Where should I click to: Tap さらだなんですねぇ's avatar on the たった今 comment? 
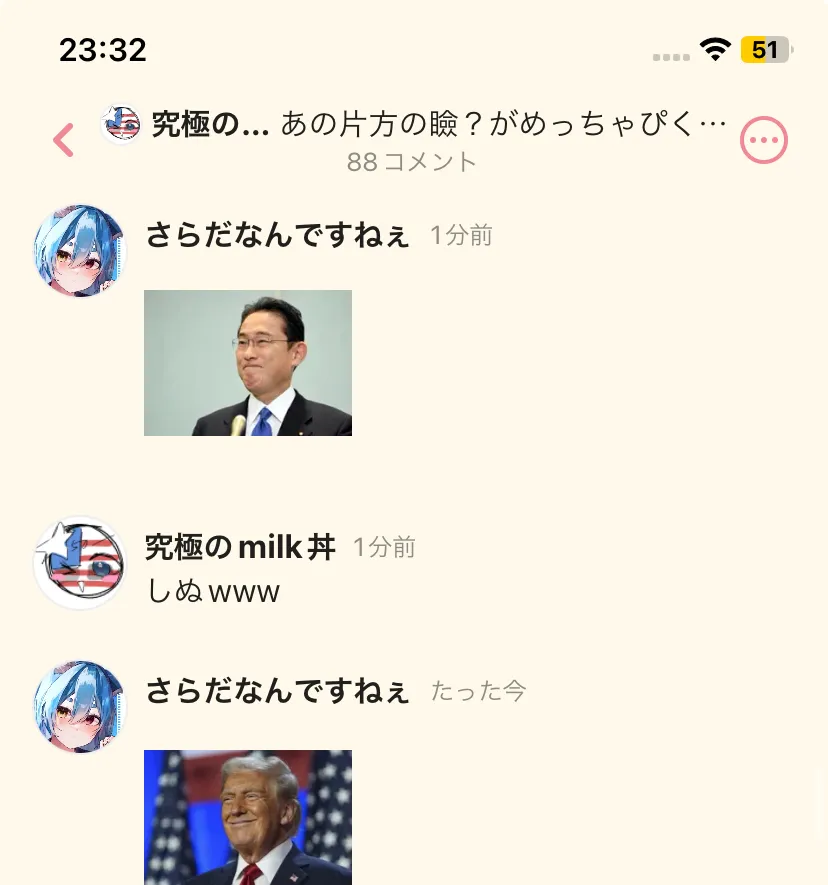[80, 706]
